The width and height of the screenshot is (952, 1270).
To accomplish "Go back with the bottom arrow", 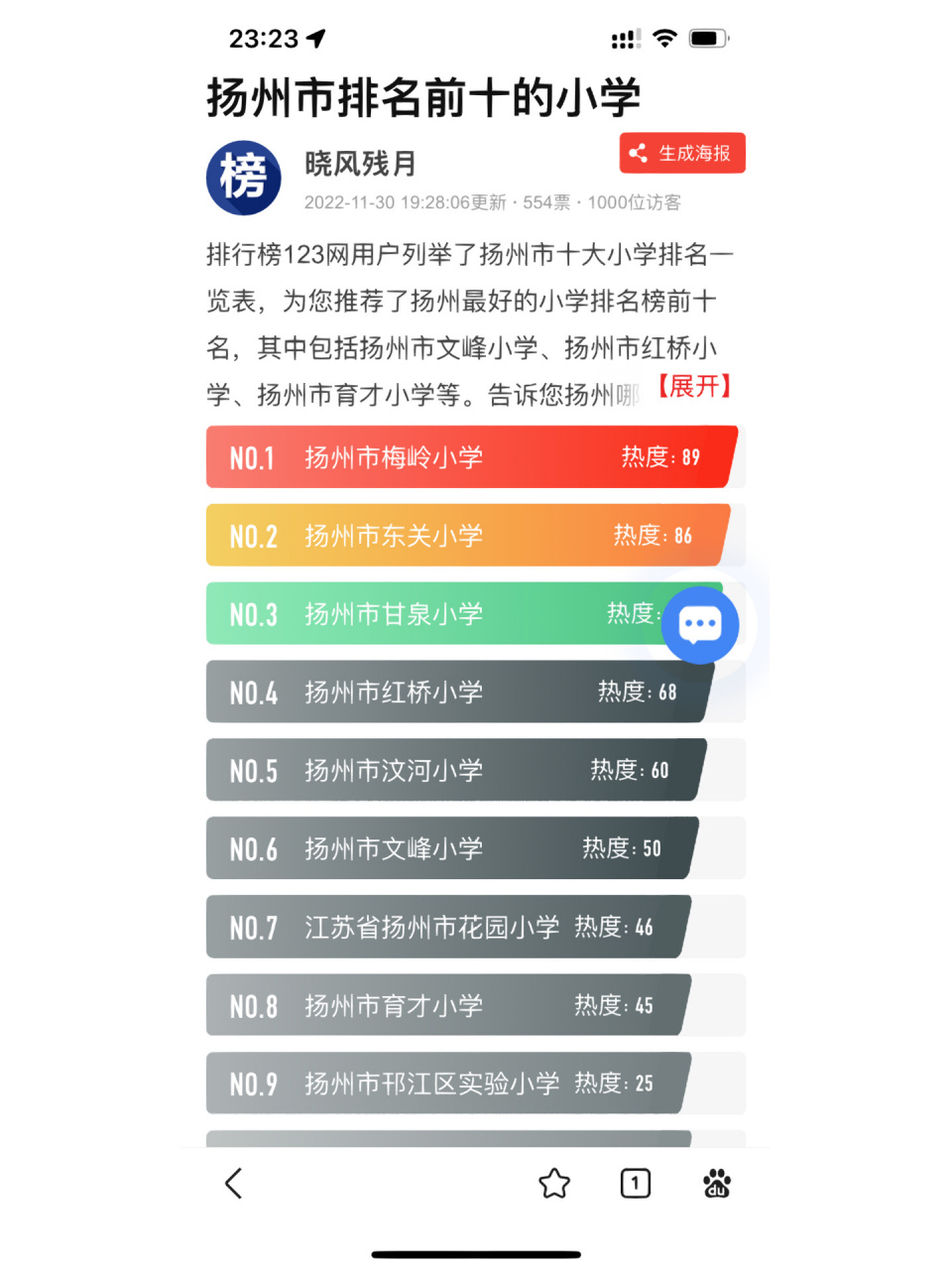I will coord(234,1183).
